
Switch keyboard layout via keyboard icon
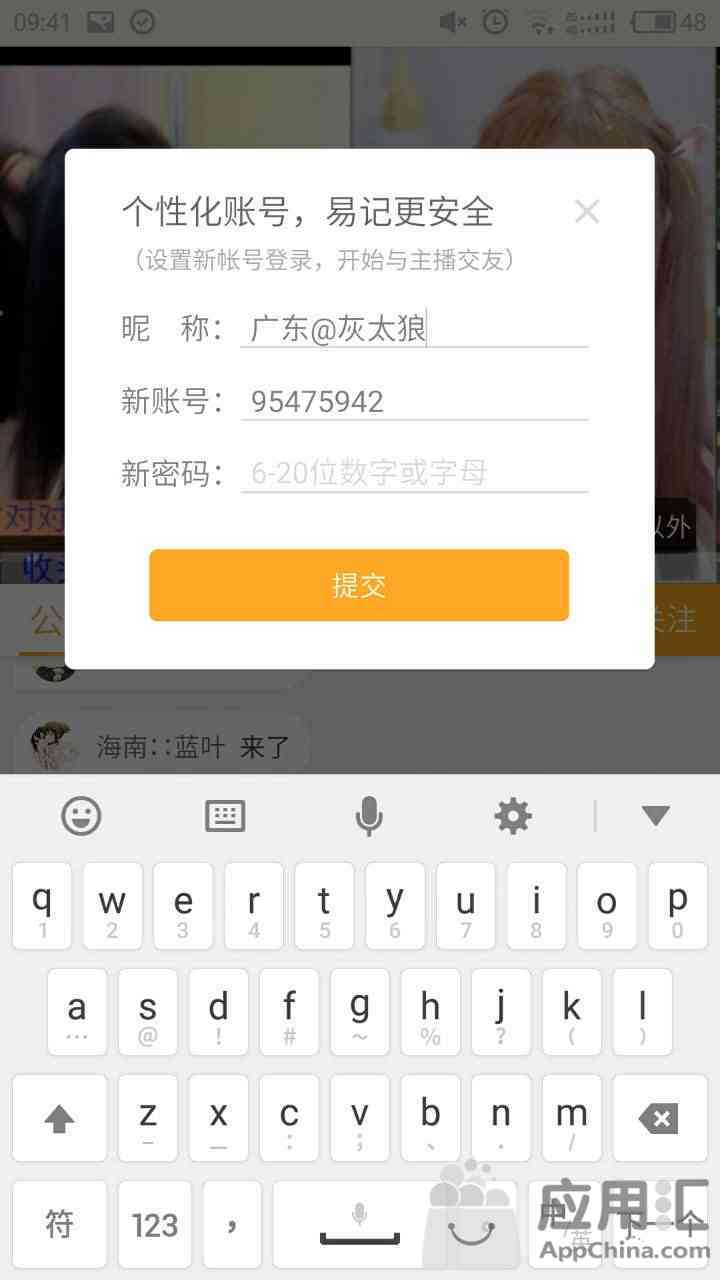(x=225, y=816)
